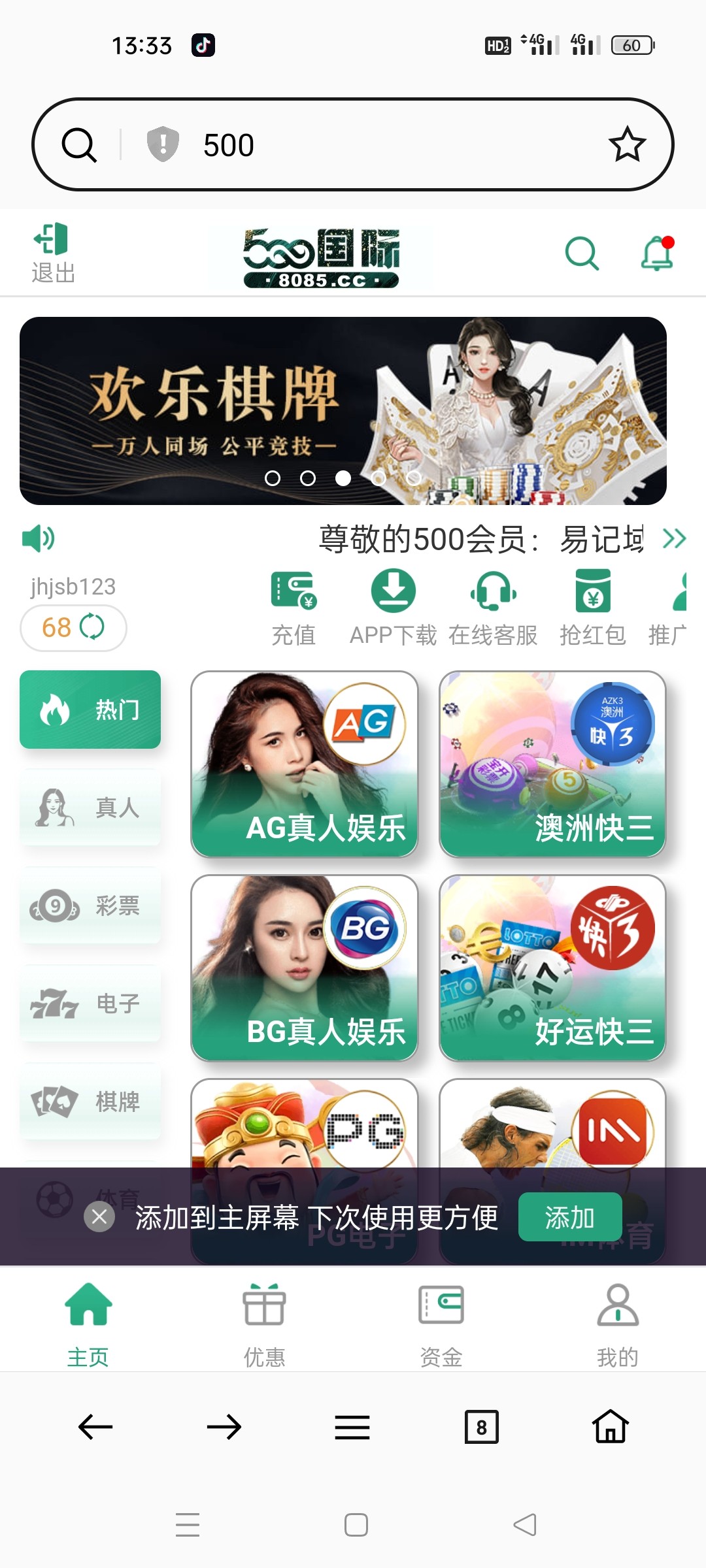Bookmark page with the star icon
The height and width of the screenshot is (1568, 706).
pos(626,144)
